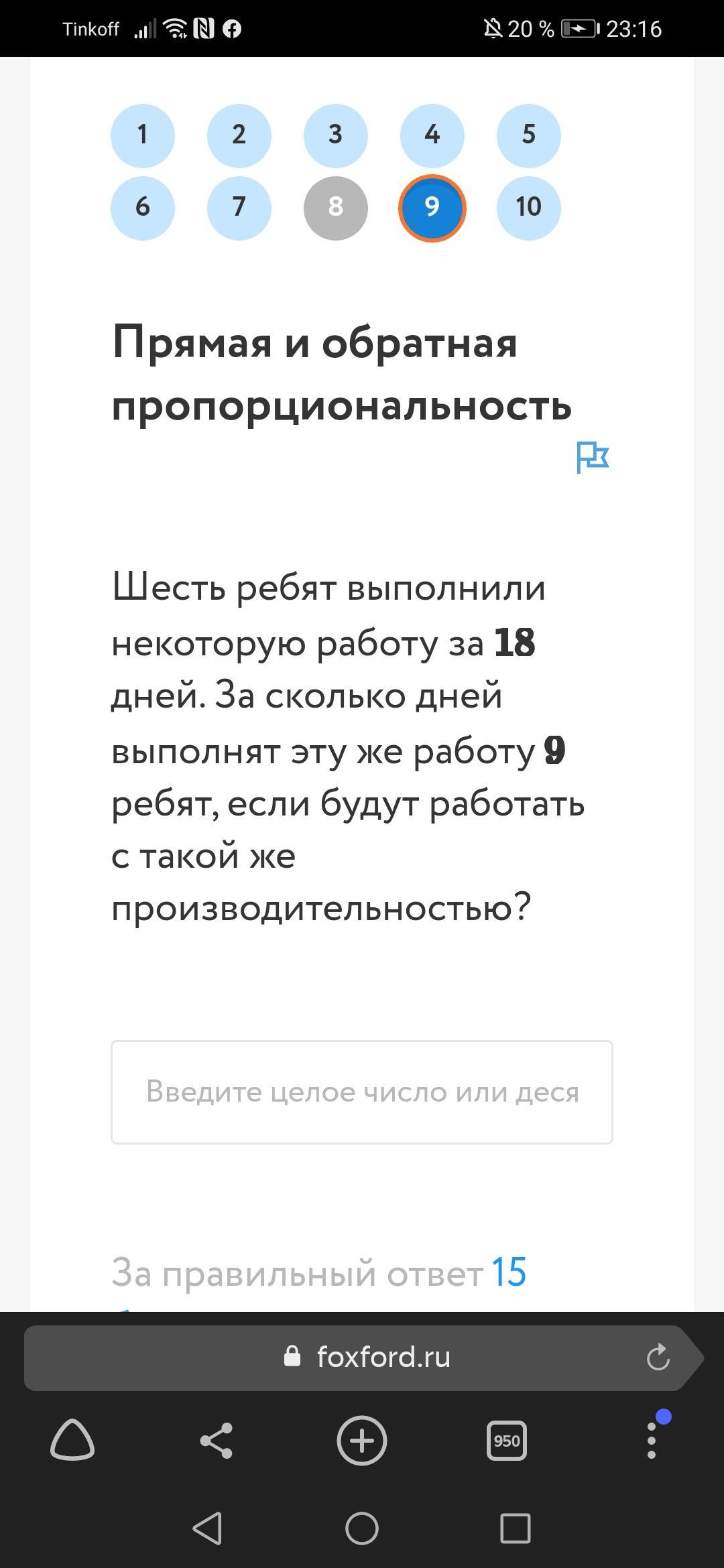Tap the foxford.ru address bar

click(362, 1358)
